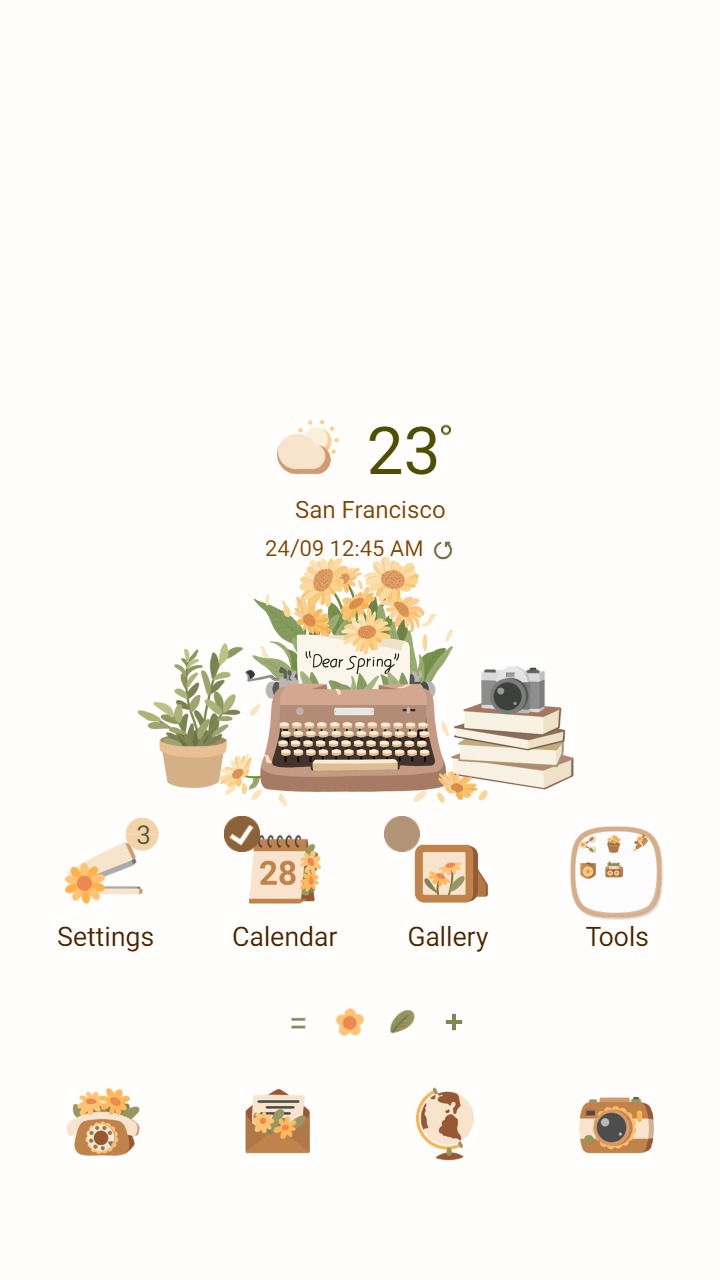720x1280 pixels.
Task: Launch the retro camera icon in the dock
Action: (614, 1122)
